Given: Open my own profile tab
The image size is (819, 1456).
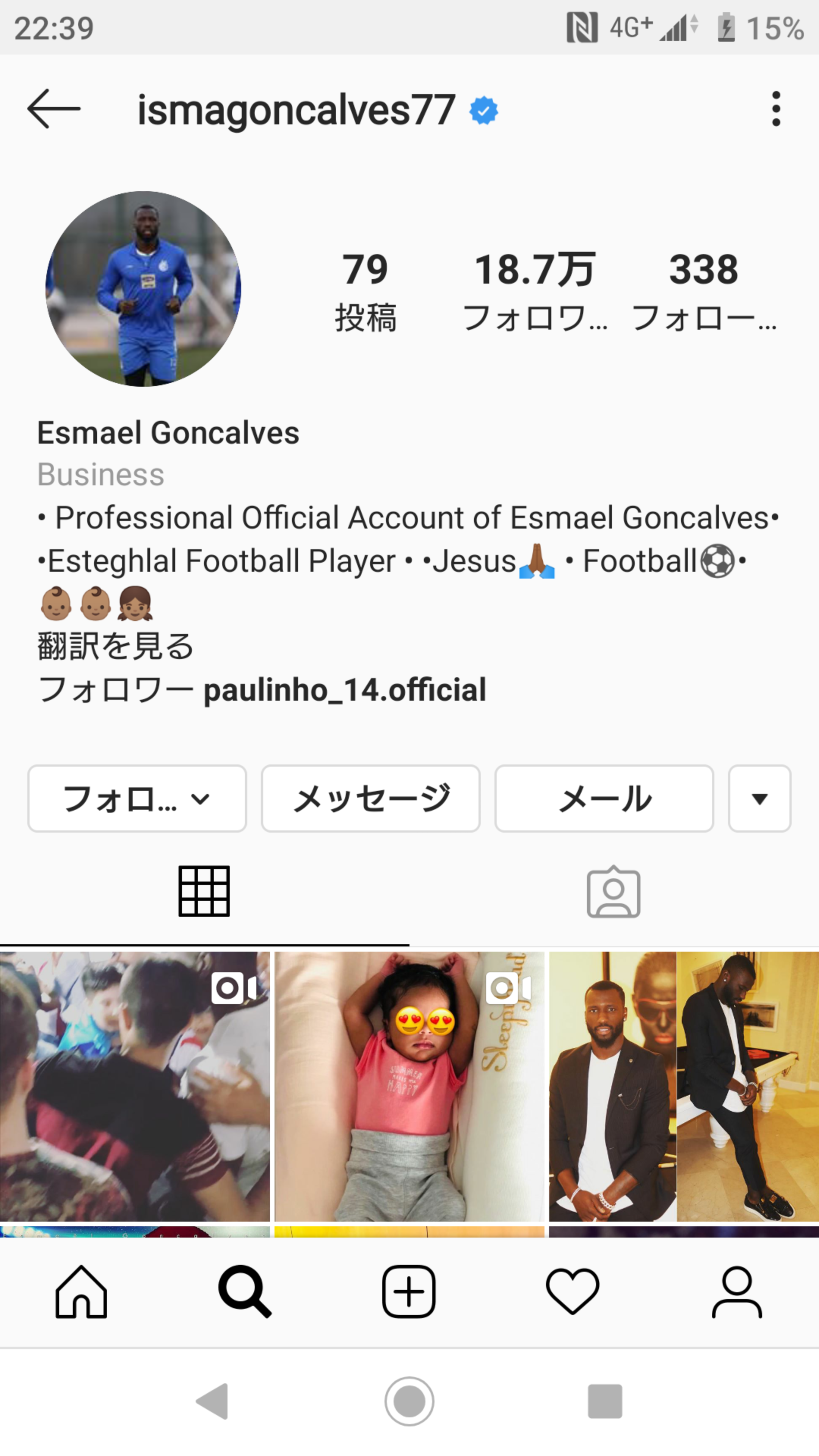Looking at the screenshot, I should pos(736,1292).
